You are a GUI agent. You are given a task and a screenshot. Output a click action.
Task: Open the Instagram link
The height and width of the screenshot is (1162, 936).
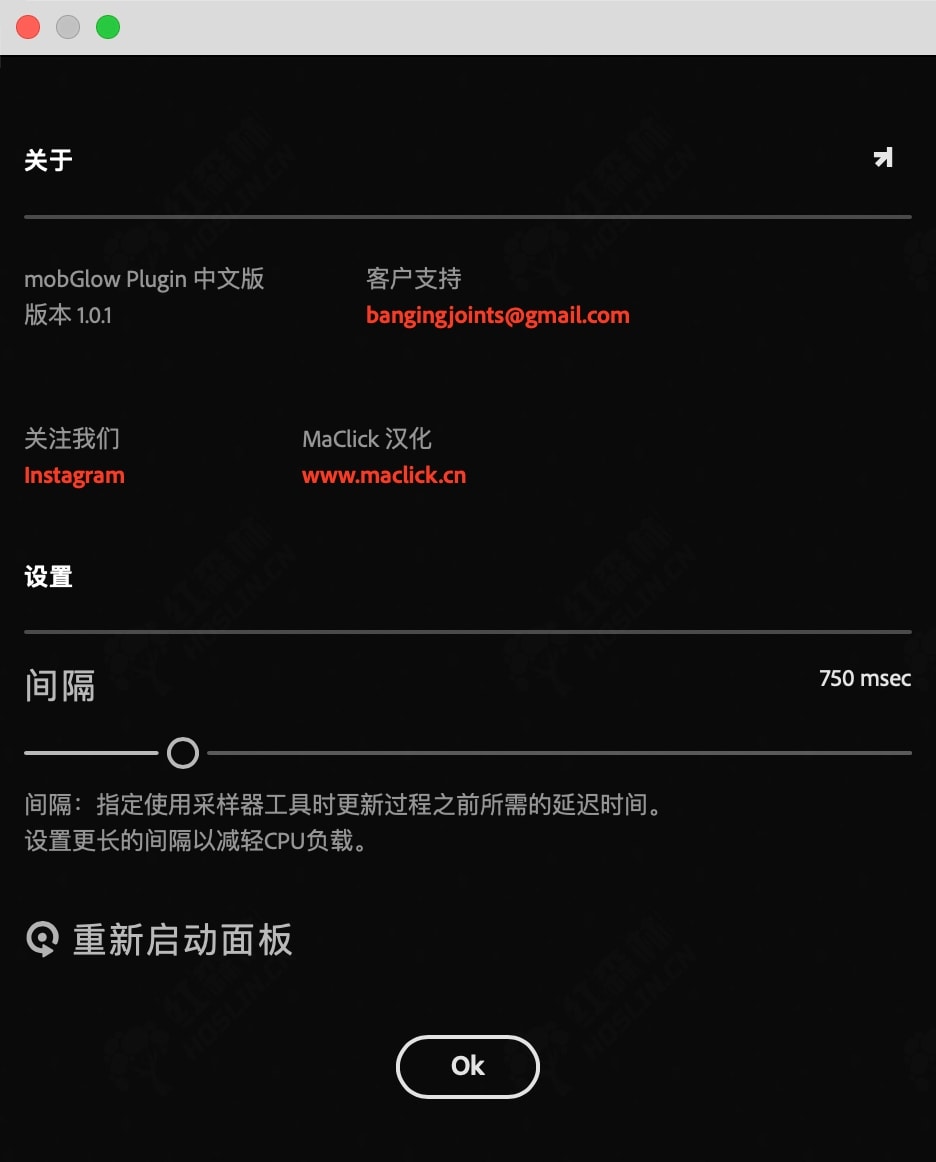[75, 476]
